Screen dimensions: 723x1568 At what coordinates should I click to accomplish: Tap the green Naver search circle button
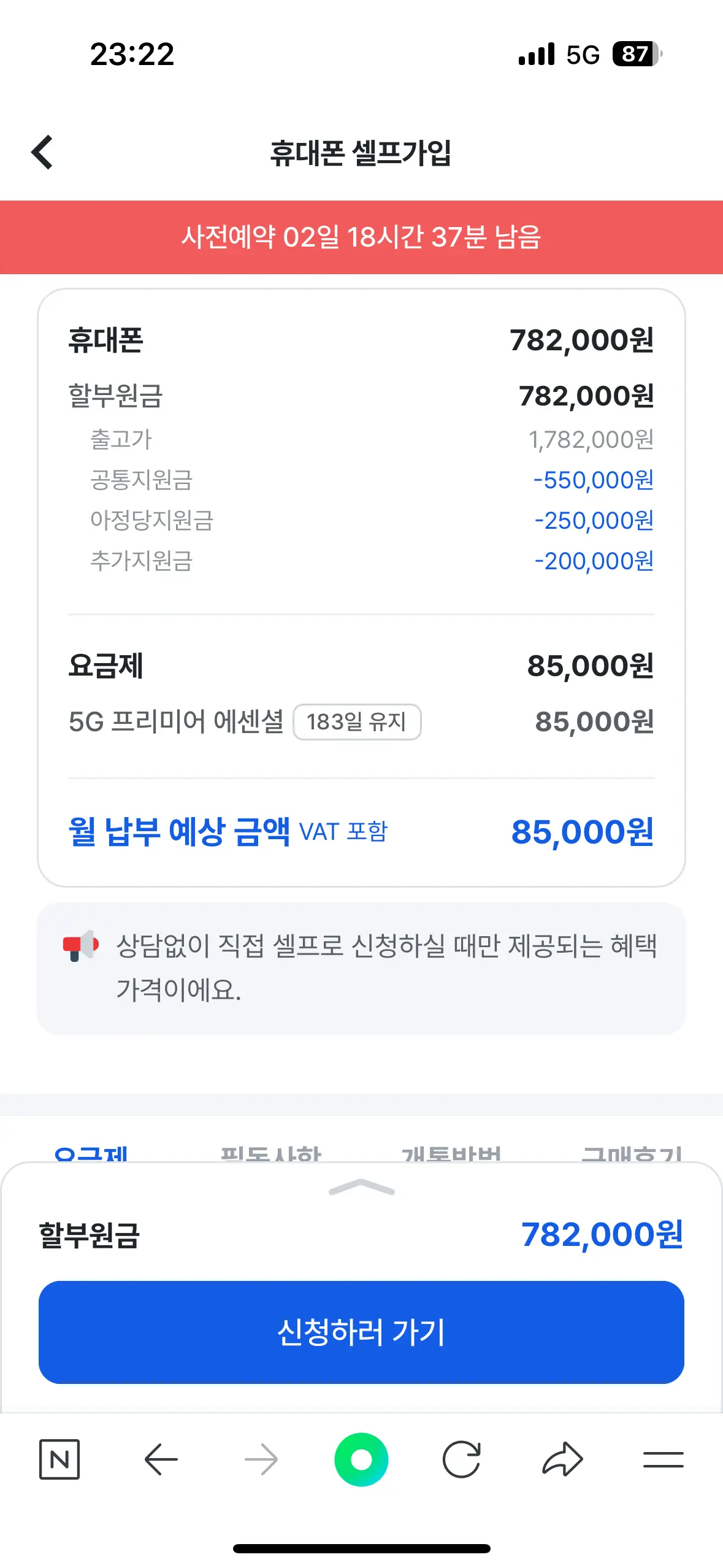pyautogui.click(x=361, y=1459)
